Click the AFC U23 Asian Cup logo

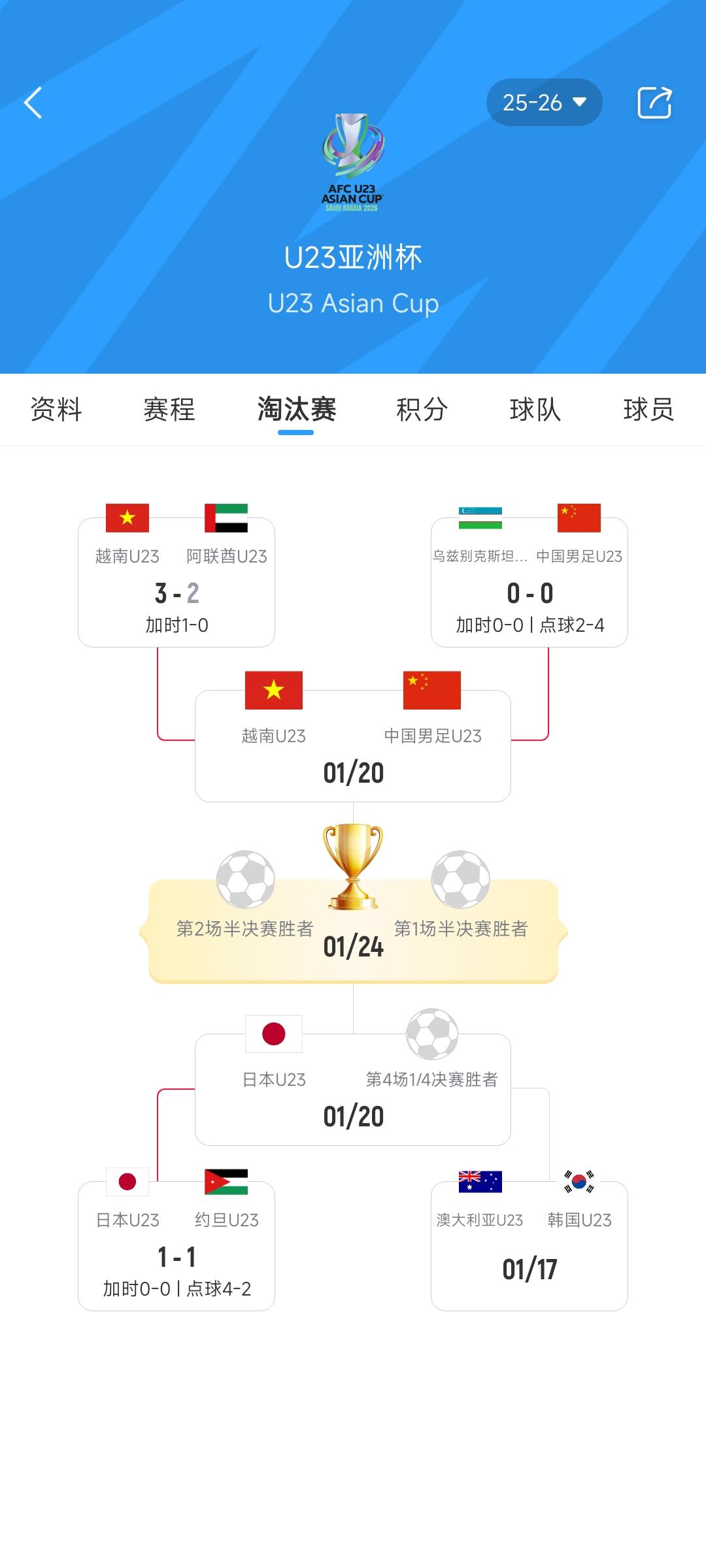point(353,163)
